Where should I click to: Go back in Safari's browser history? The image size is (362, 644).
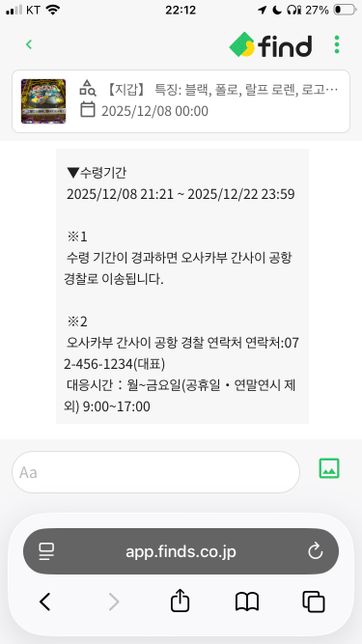tap(45, 602)
